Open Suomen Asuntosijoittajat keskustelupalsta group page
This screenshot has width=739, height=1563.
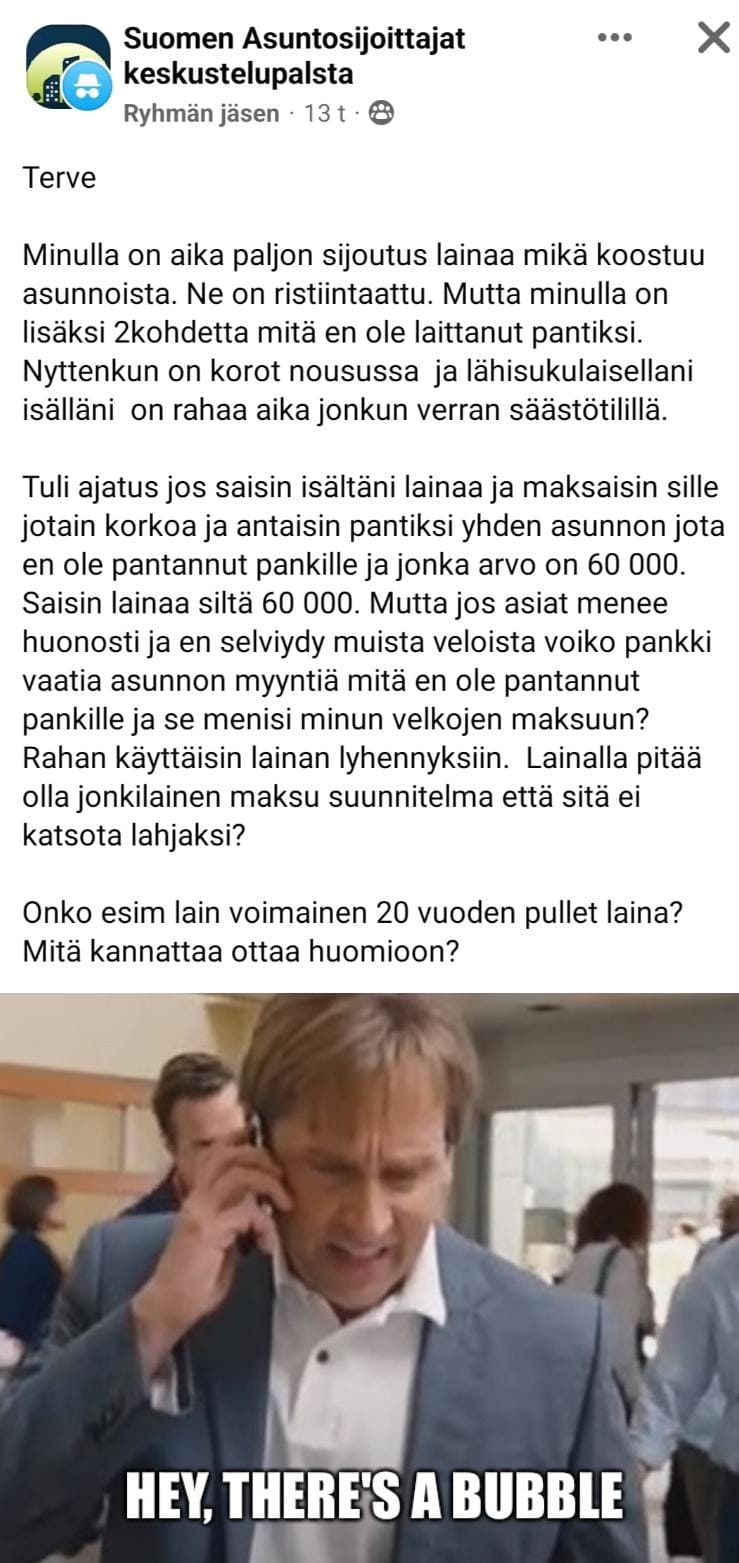(x=294, y=56)
